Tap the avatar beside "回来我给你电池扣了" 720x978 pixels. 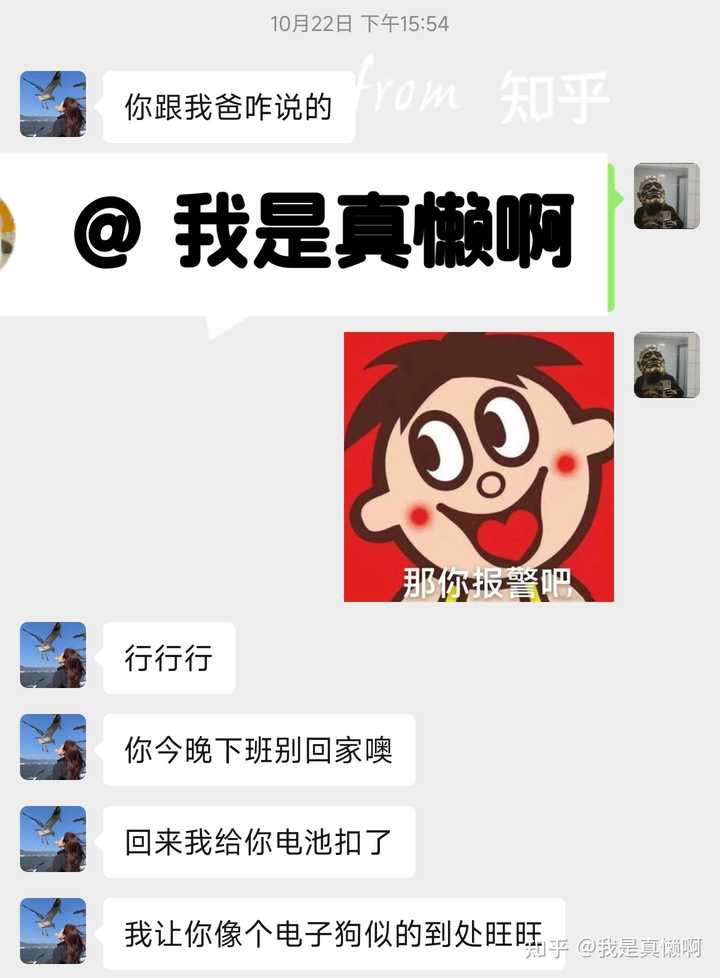[x=53, y=839]
